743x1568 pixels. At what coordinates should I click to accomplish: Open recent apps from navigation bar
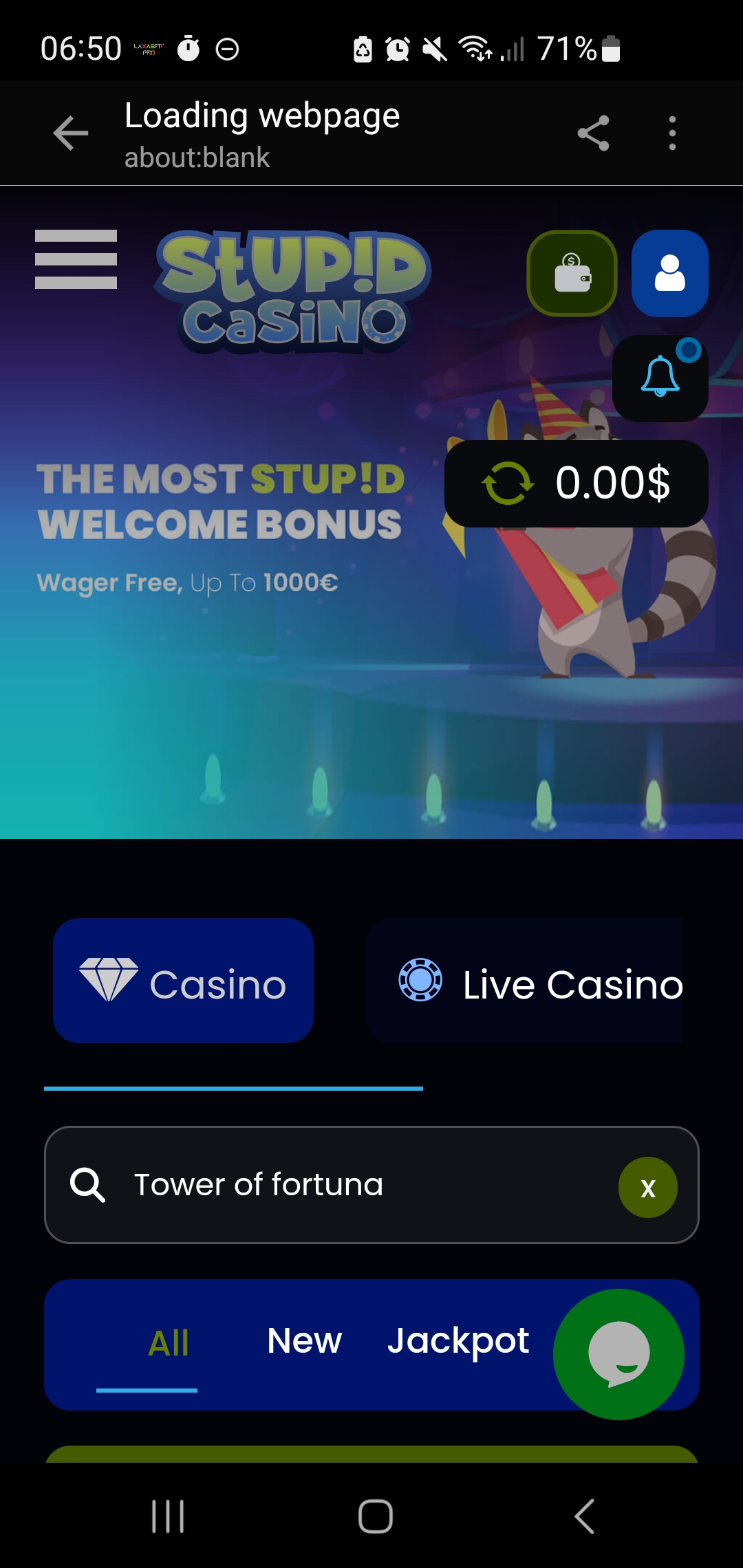pos(168,1516)
